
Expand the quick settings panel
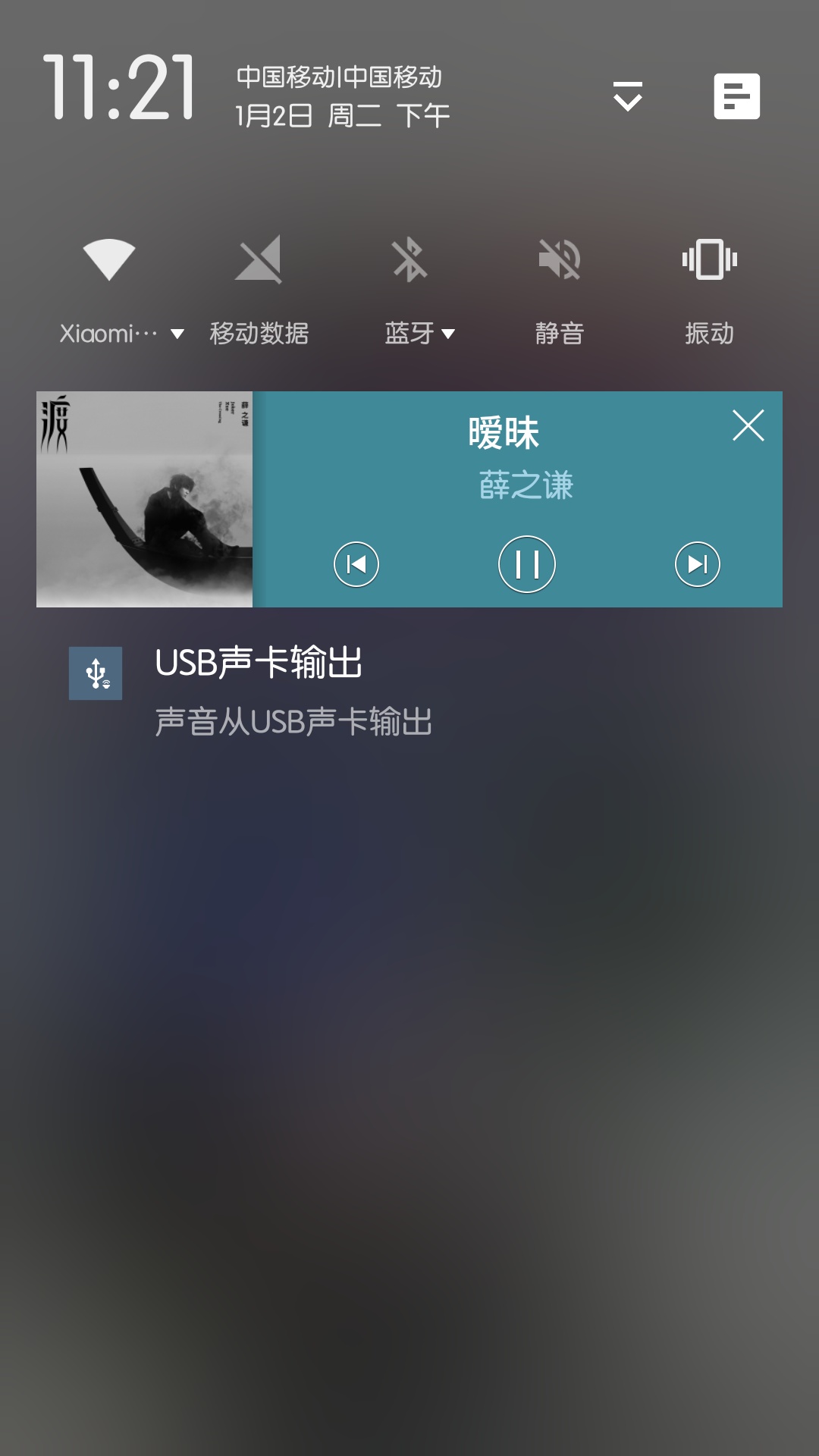click(628, 96)
